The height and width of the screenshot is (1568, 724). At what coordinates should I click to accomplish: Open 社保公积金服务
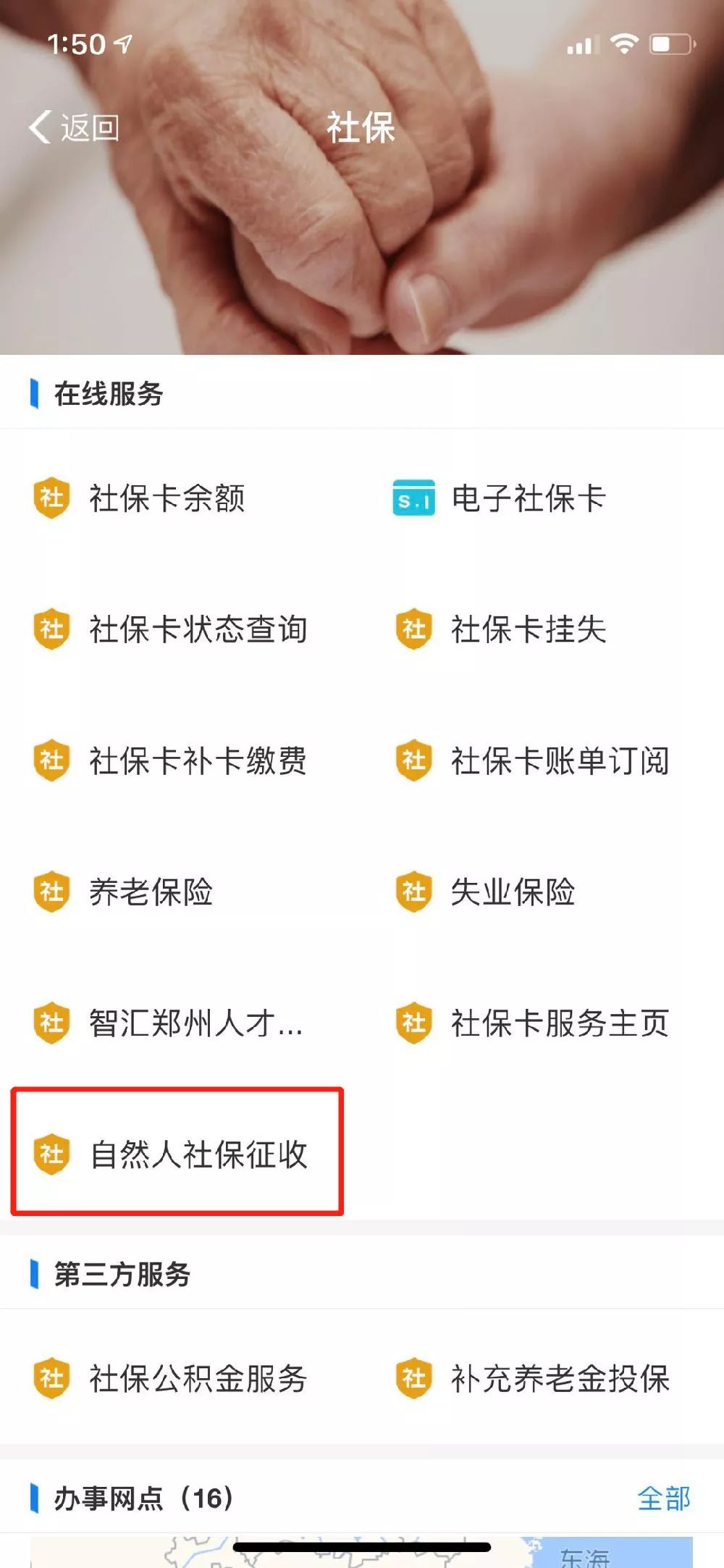[170, 1378]
